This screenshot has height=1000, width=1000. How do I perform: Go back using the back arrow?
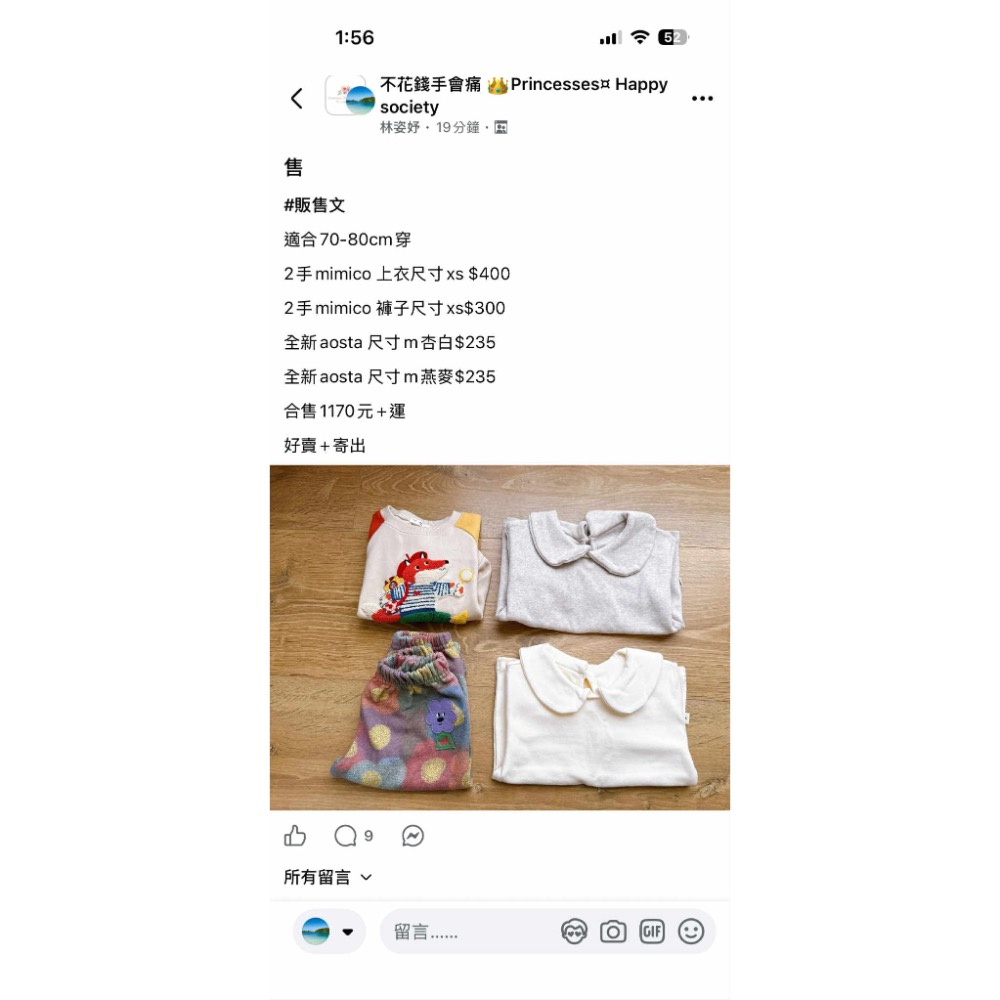pos(296,98)
